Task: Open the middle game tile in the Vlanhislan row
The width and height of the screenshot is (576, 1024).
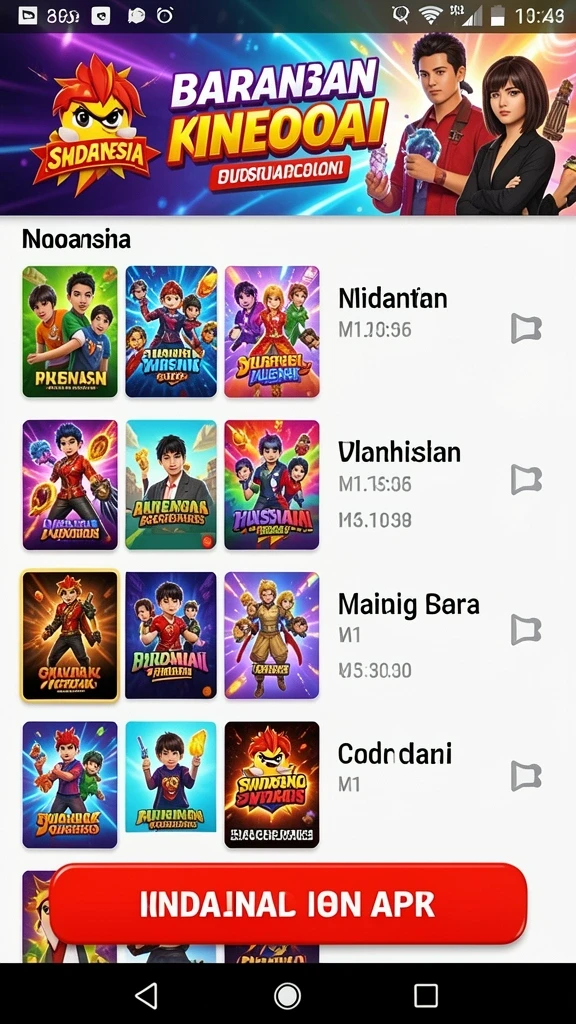Action: (171, 485)
